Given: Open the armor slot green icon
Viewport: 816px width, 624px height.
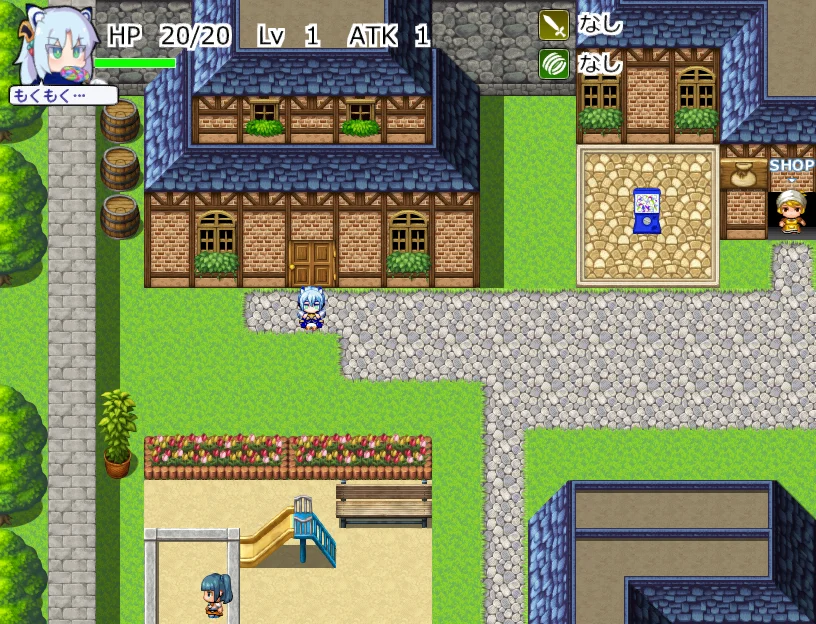Looking at the screenshot, I should click(x=554, y=64).
